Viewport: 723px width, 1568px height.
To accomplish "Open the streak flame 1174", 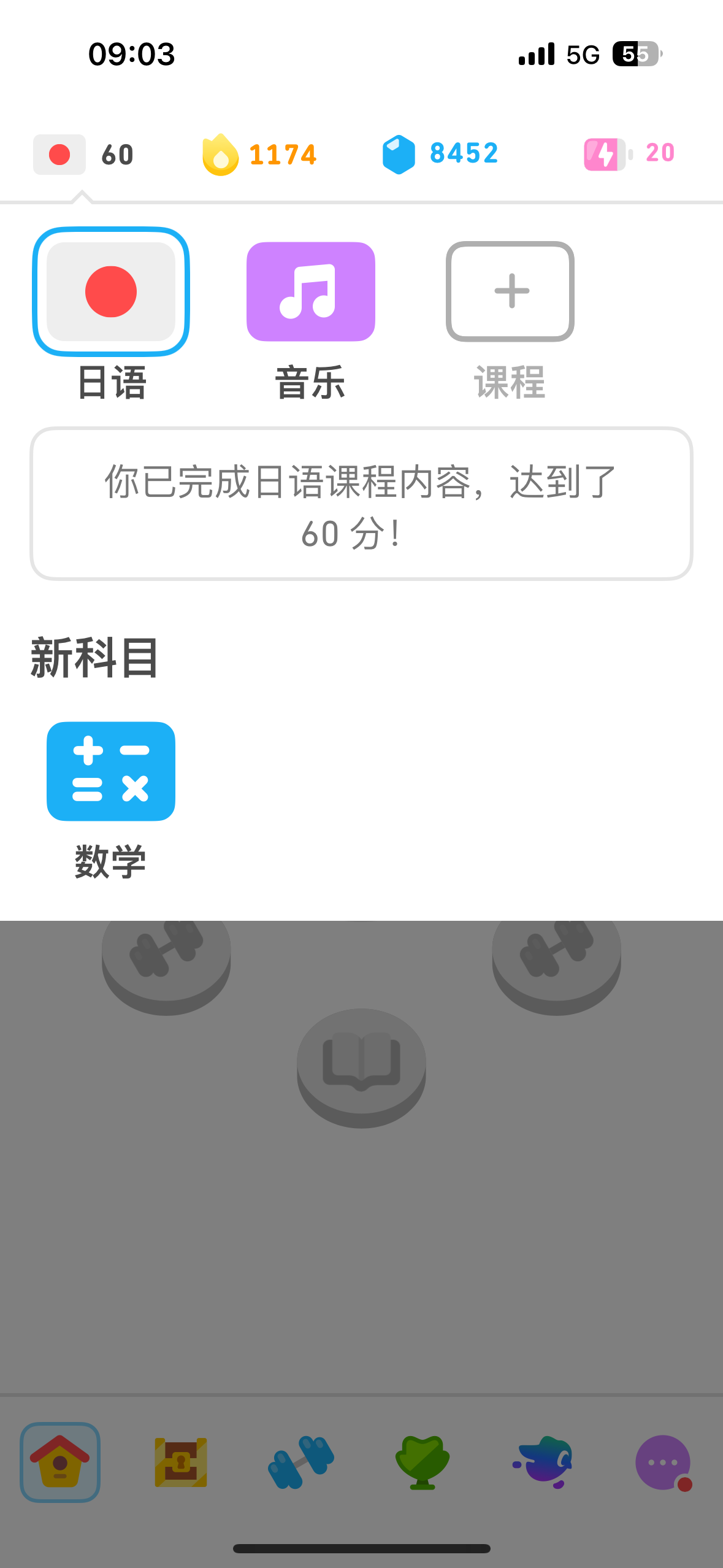I will pyautogui.click(x=260, y=154).
